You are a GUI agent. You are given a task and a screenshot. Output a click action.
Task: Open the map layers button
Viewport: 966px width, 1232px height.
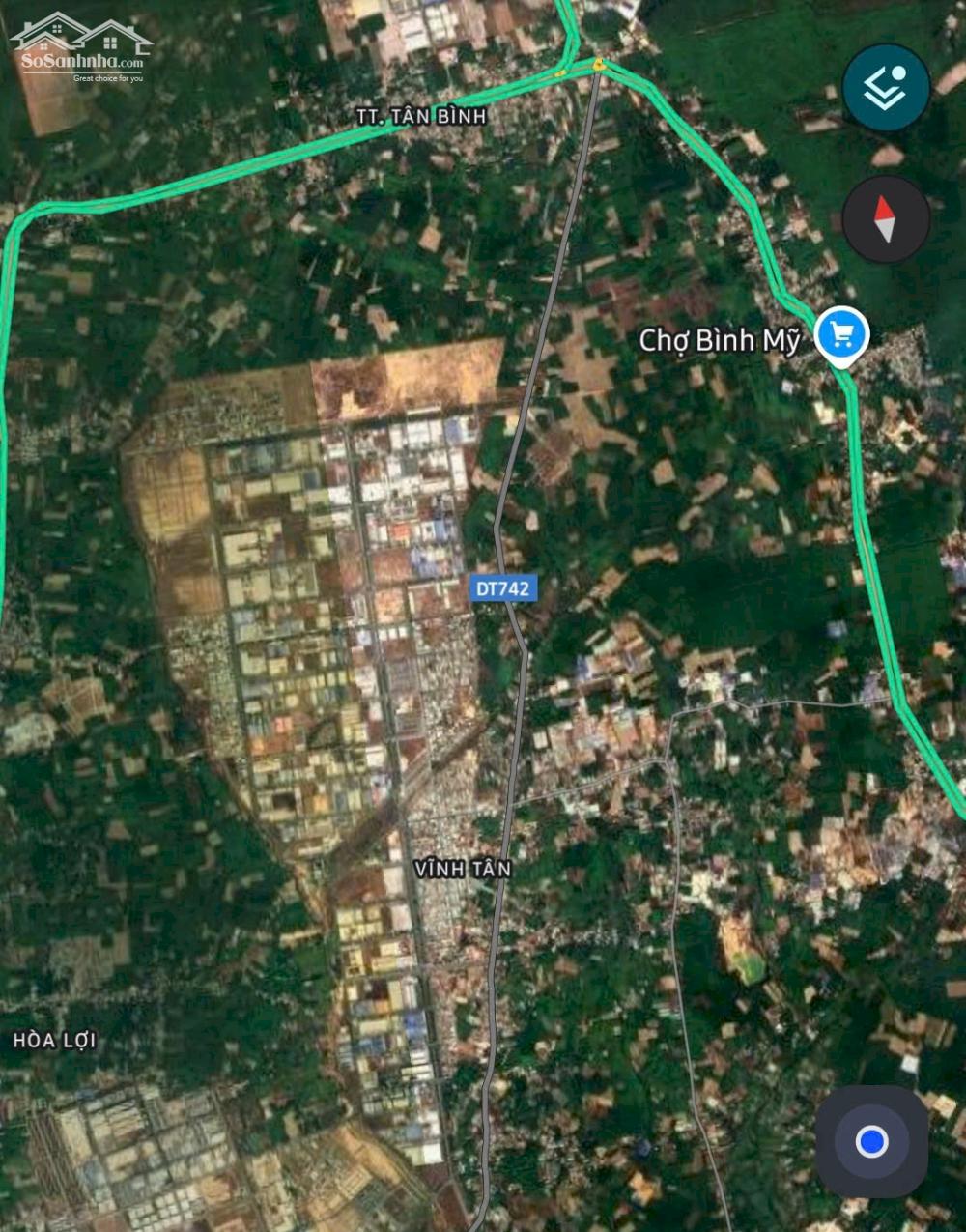coord(886,88)
